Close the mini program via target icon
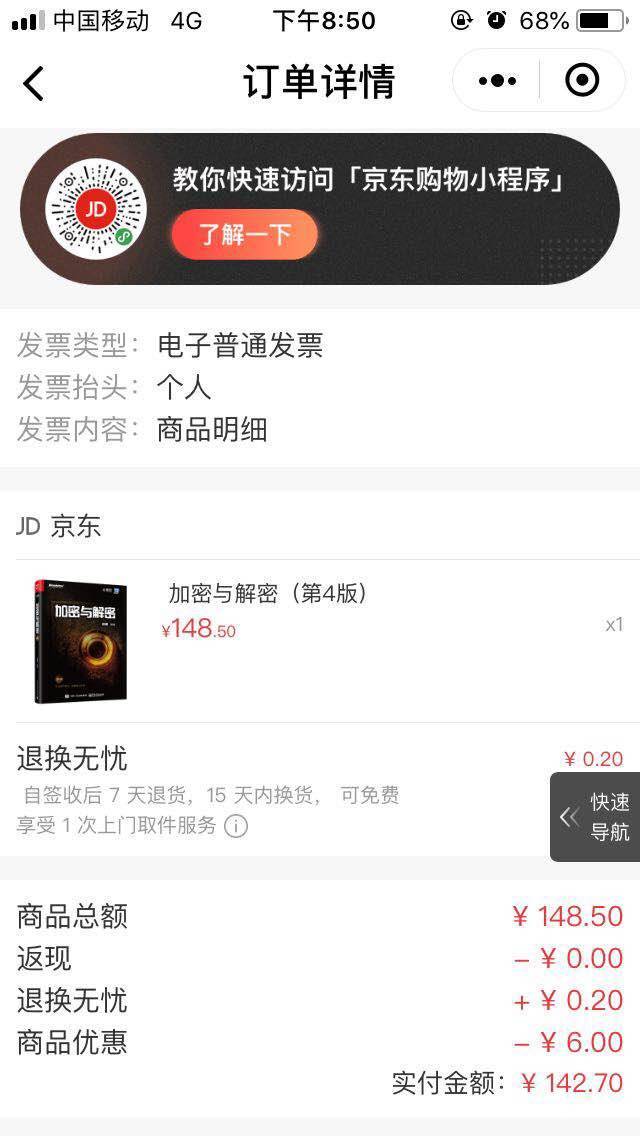640x1136 pixels. click(582, 80)
